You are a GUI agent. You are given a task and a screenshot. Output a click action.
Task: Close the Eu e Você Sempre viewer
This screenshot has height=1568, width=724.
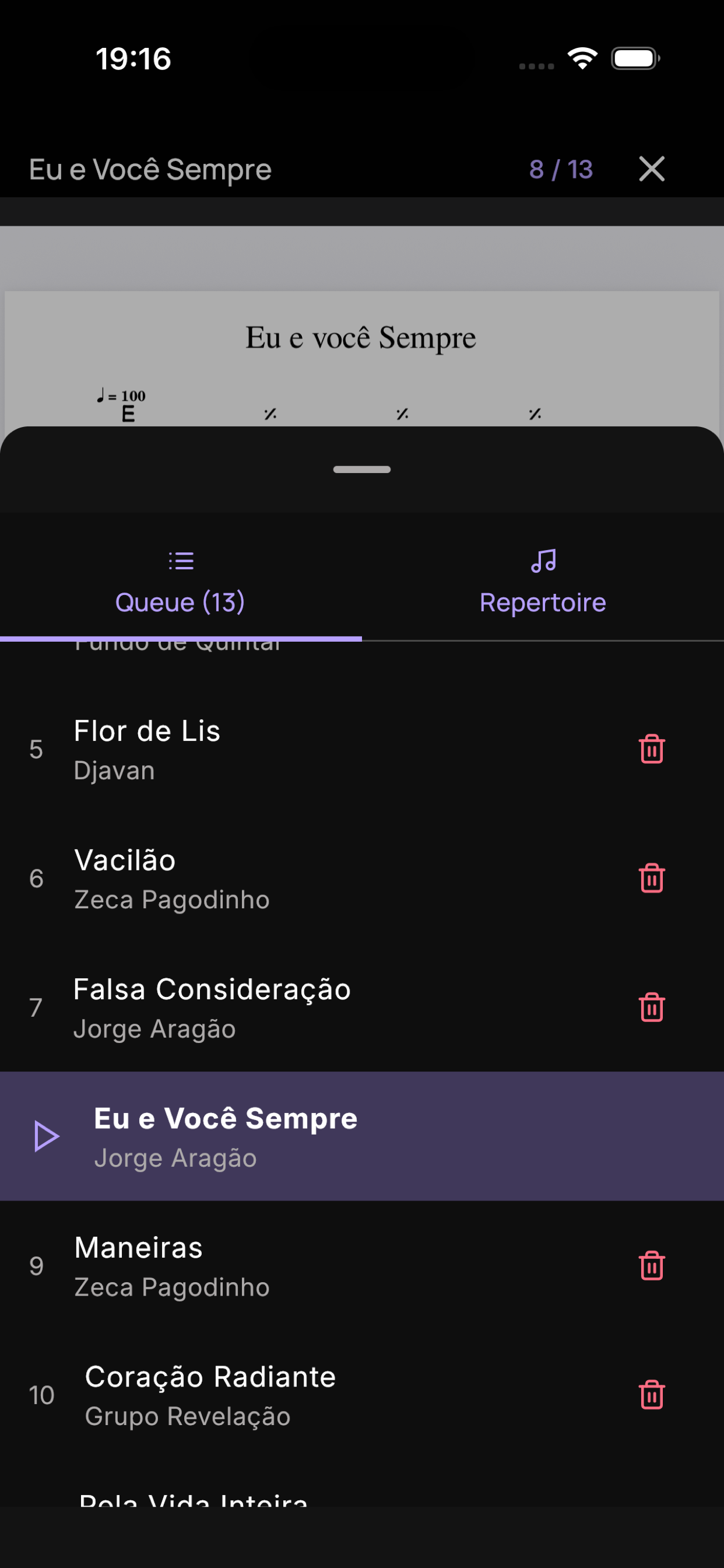point(652,169)
